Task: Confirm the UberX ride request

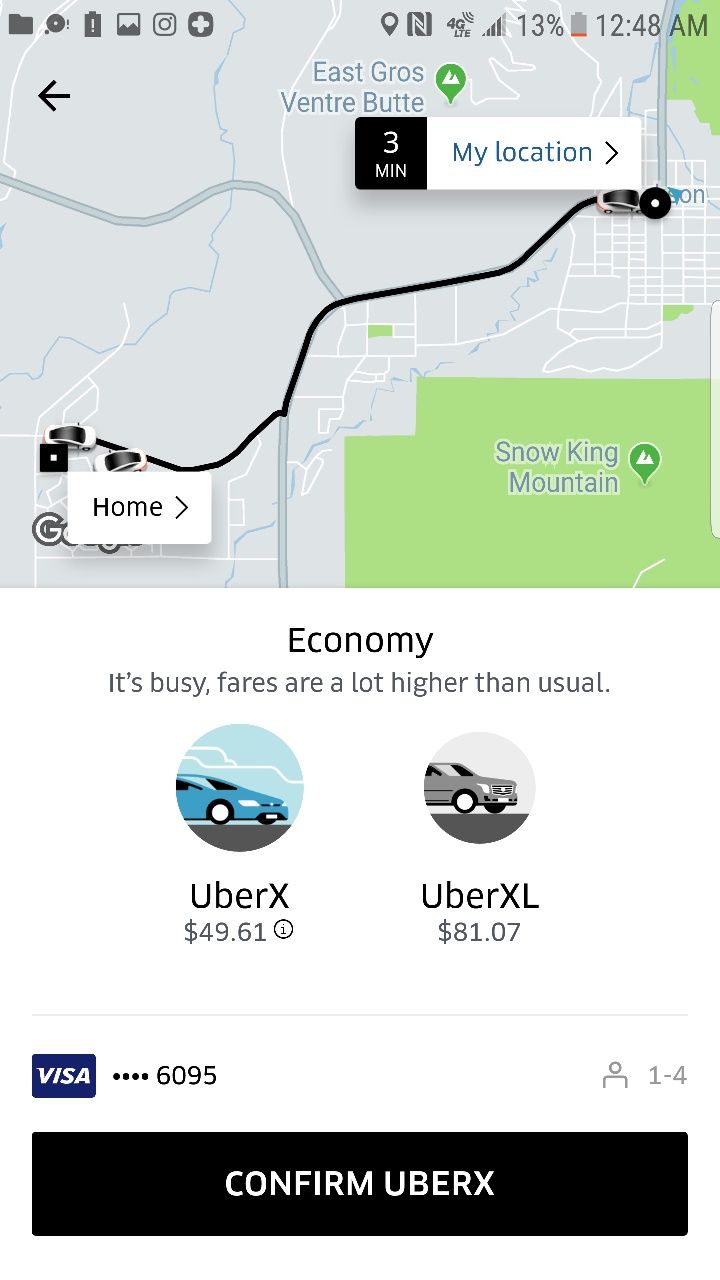Action: click(360, 1184)
